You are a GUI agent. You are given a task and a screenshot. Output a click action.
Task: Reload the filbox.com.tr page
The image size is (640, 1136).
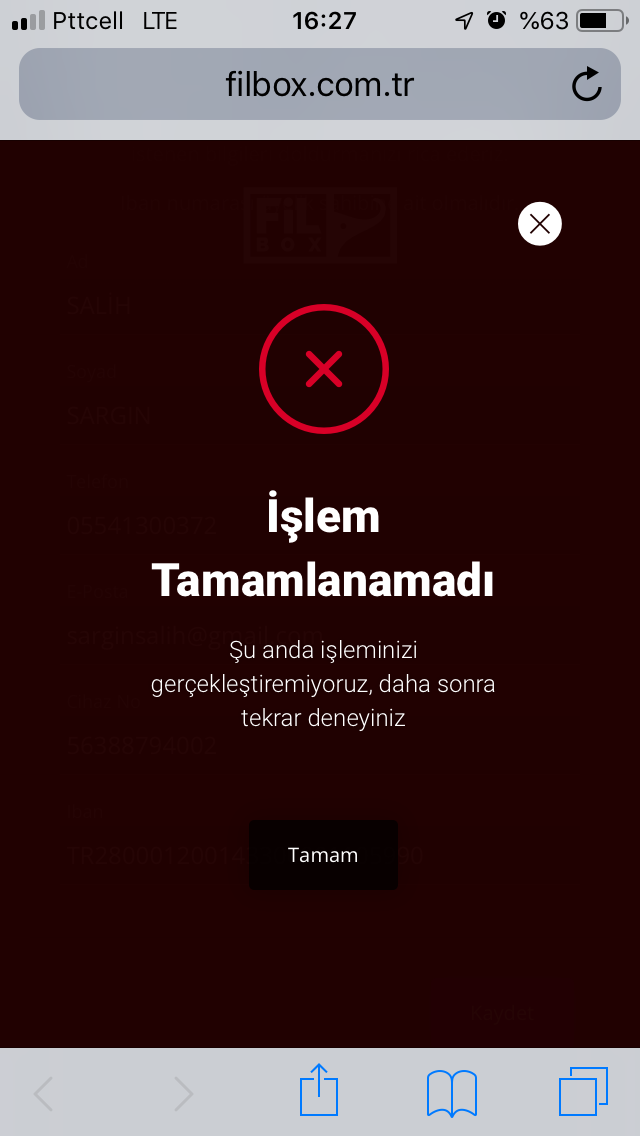pyautogui.click(x=587, y=85)
